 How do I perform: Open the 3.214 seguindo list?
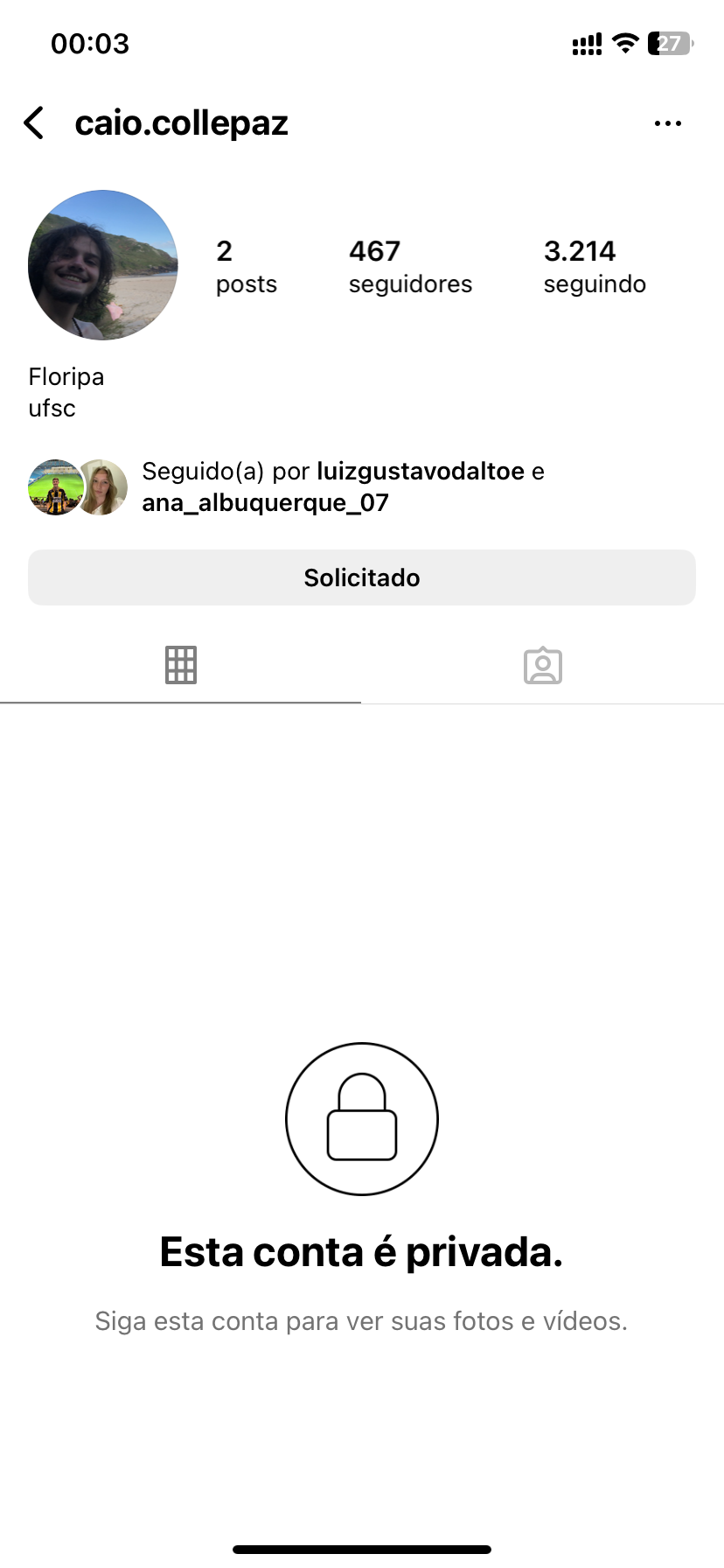(595, 267)
